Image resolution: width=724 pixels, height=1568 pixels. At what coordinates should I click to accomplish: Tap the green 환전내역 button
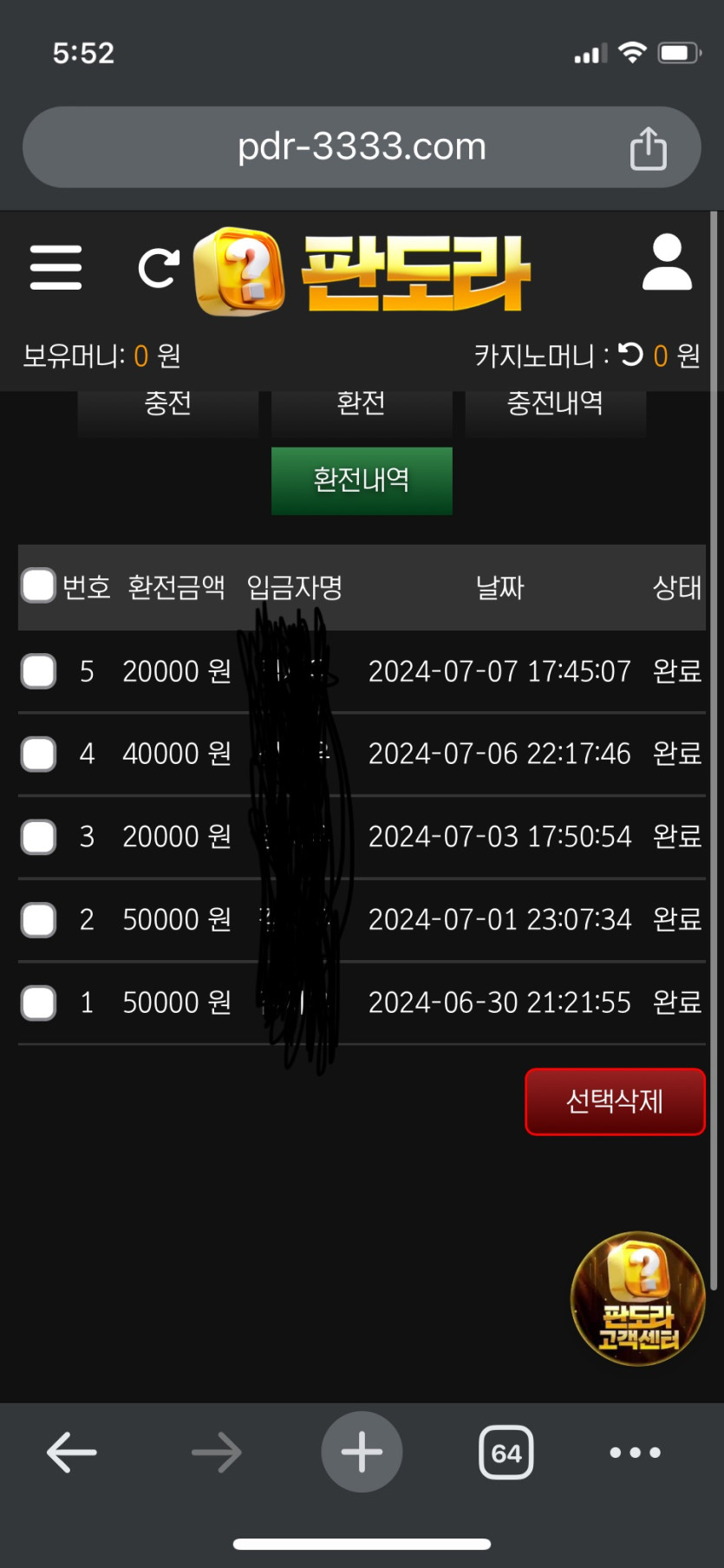tap(362, 480)
